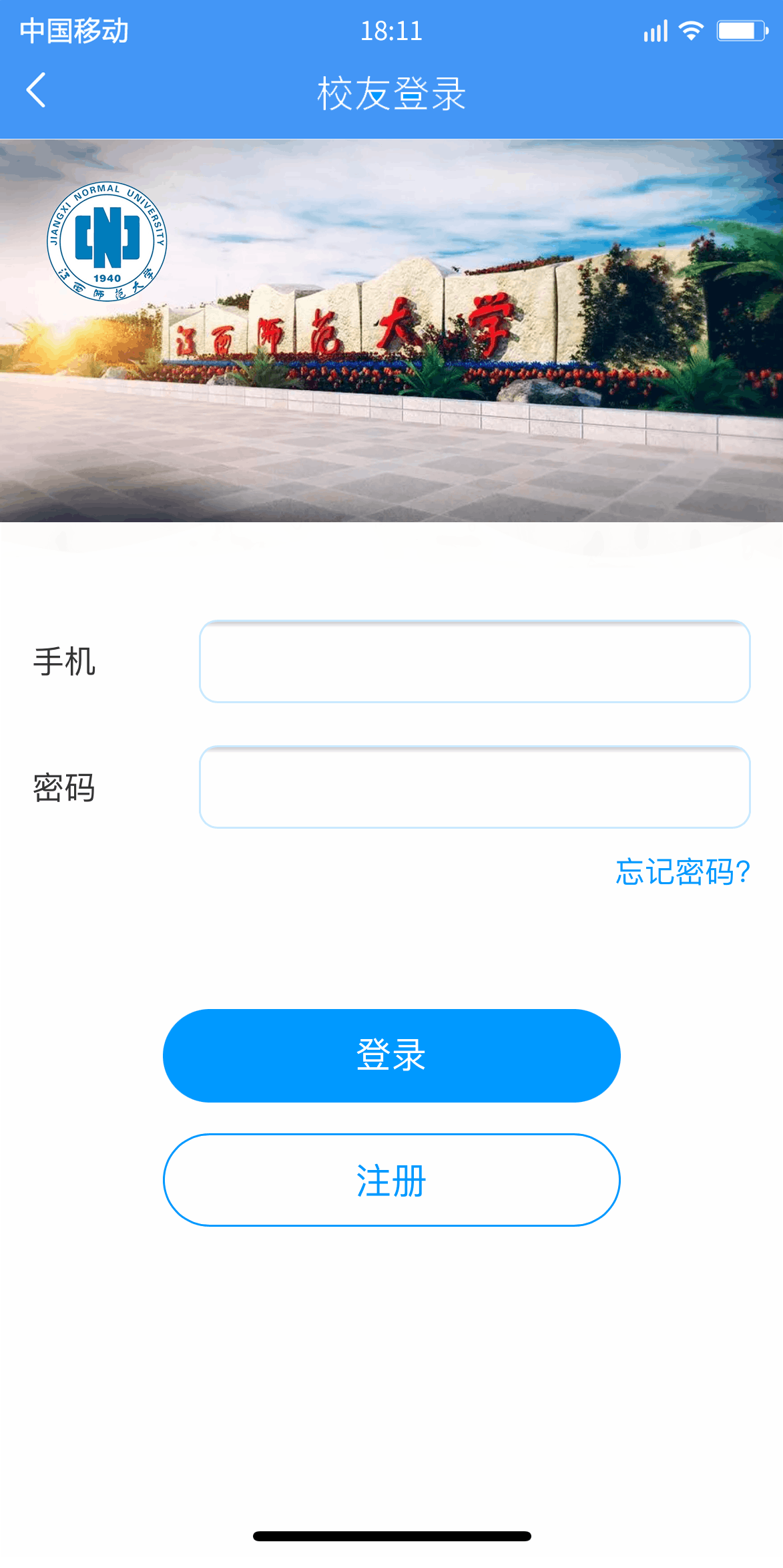Open the 忘记密码? forgot password link

682,871
